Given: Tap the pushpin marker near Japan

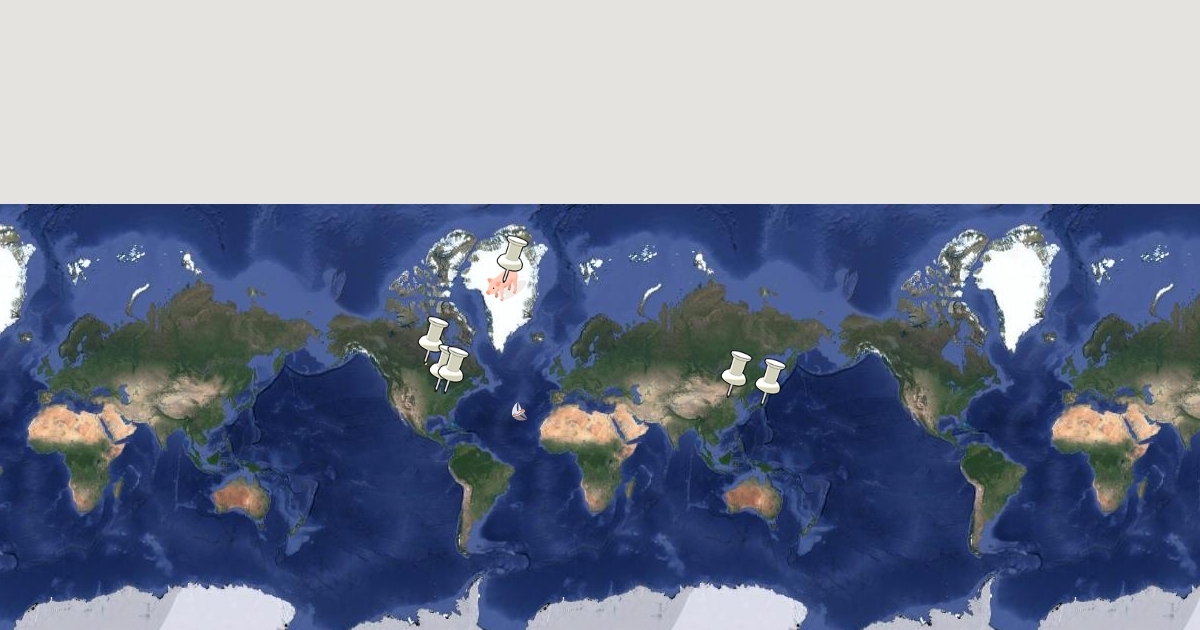Looking at the screenshot, I should (x=769, y=381).
